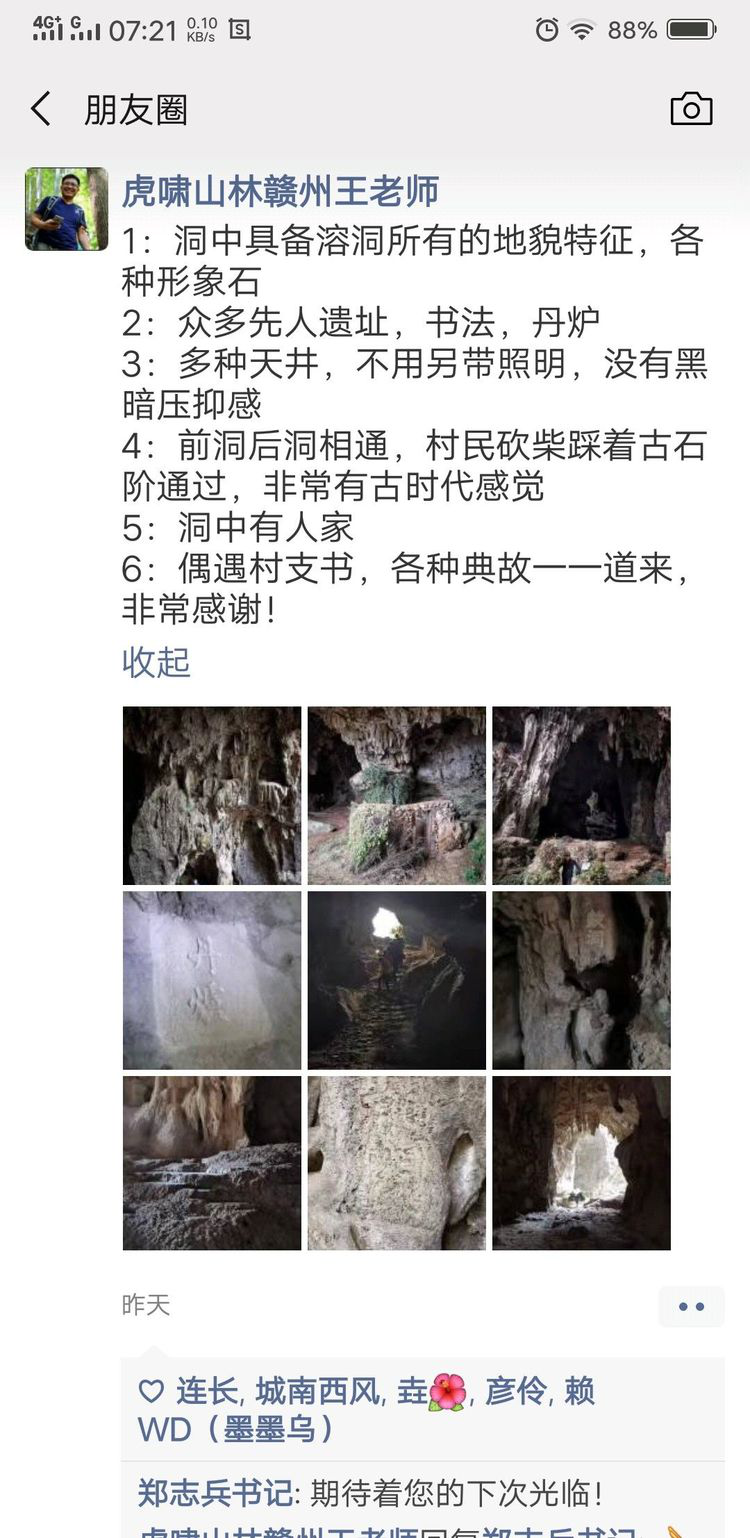Collapse the post text with 收起
This screenshot has width=750, height=1538.
click(x=156, y=662)
